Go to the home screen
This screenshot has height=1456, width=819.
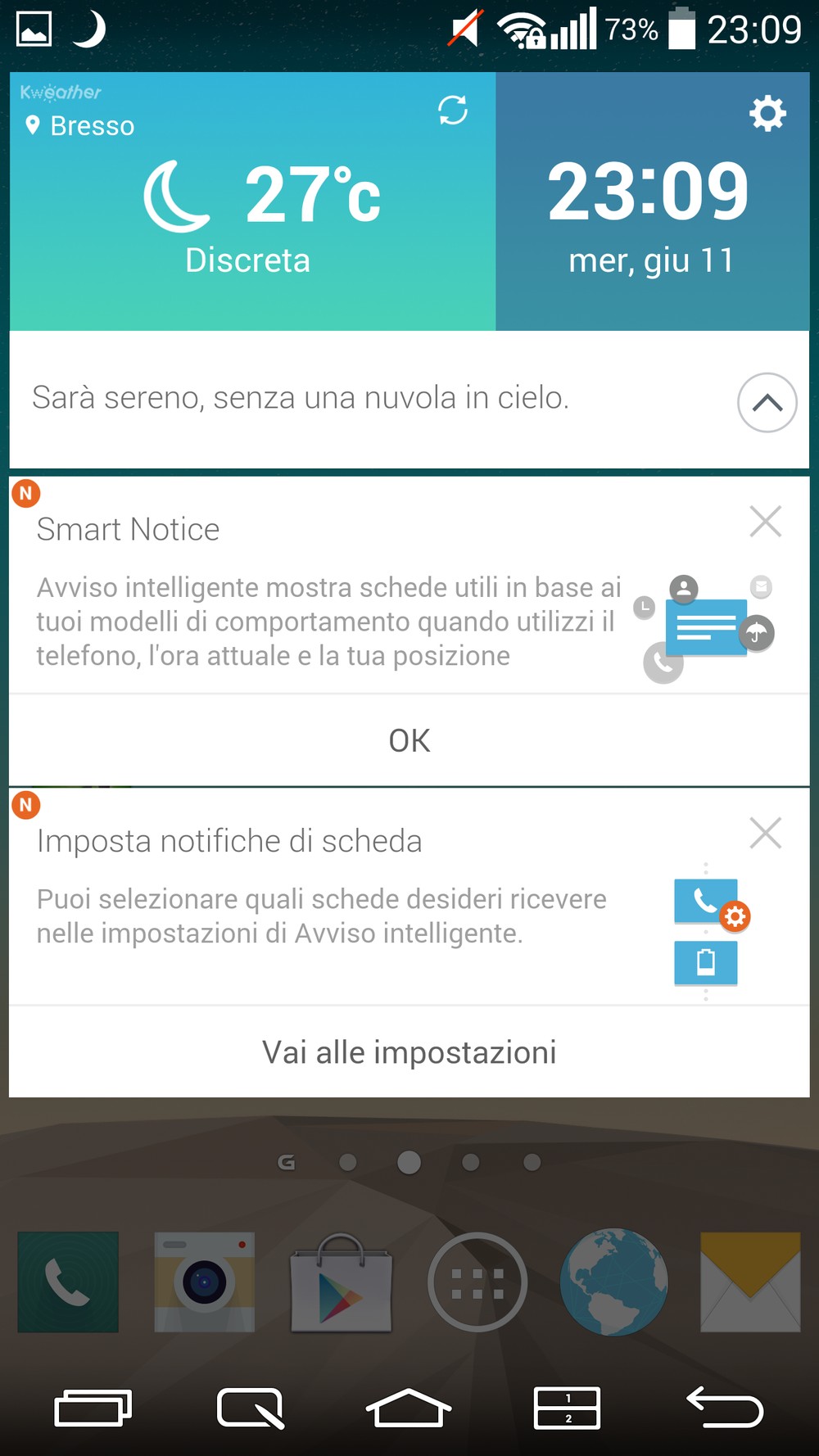pos(408,1409)
